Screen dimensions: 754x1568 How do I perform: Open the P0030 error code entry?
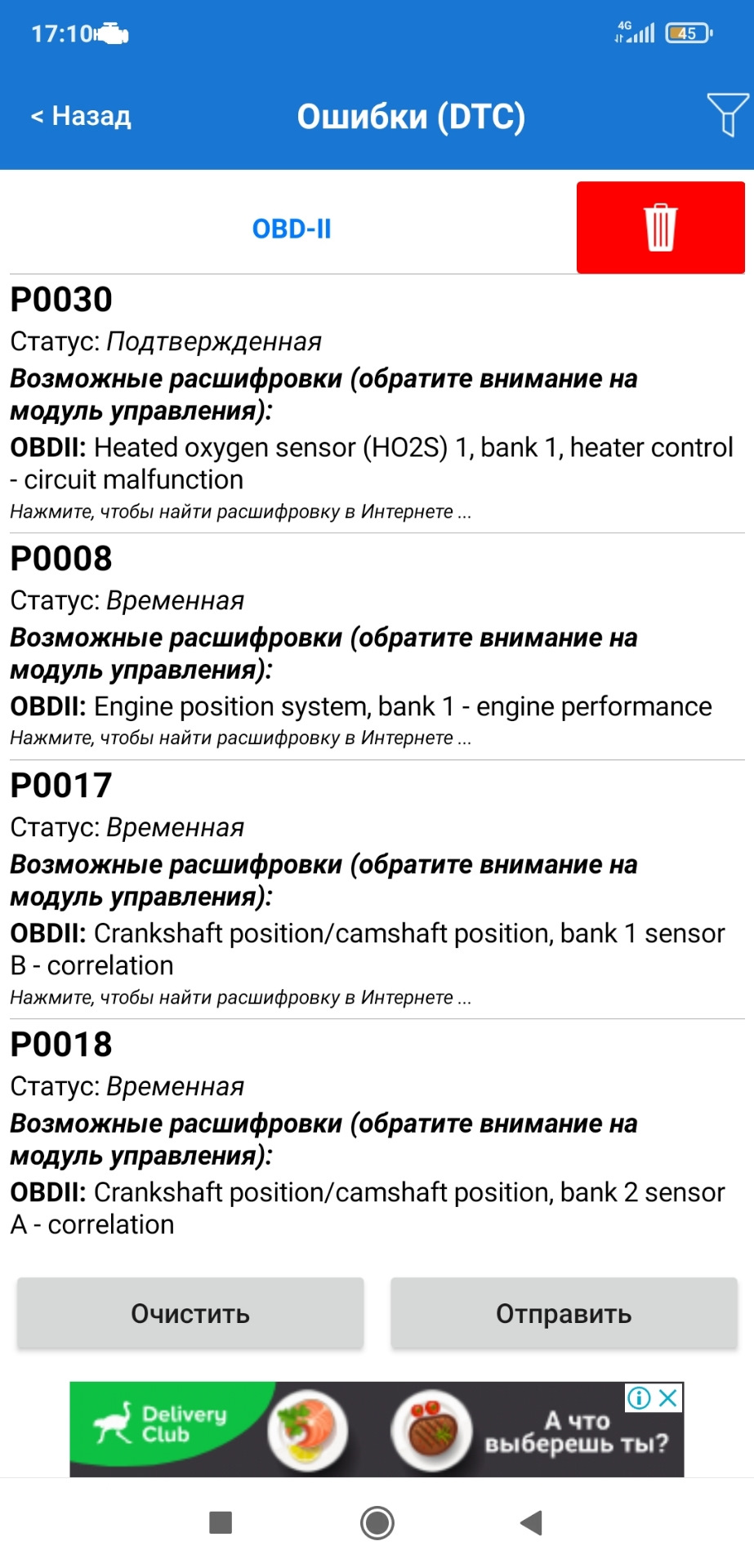tap(61, 300)
